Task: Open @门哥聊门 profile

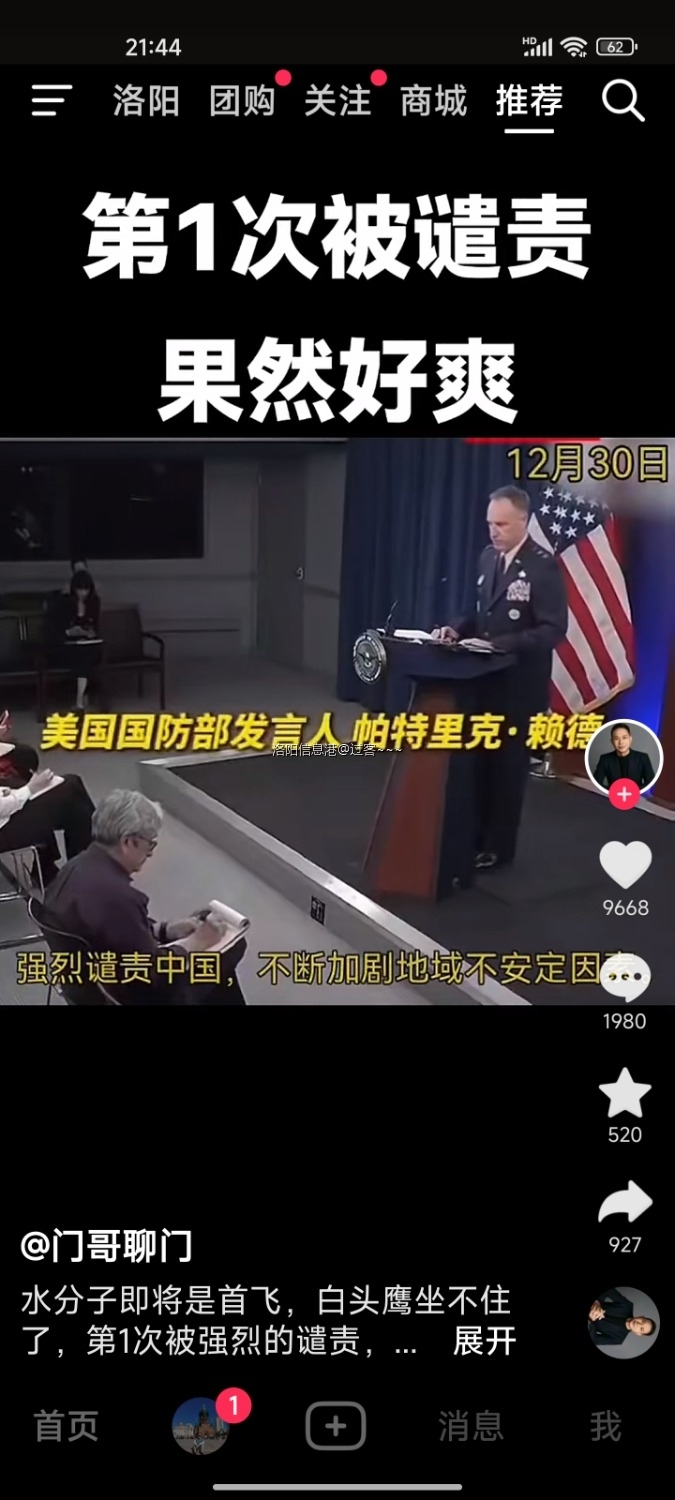Action: tap(106, 1247)
